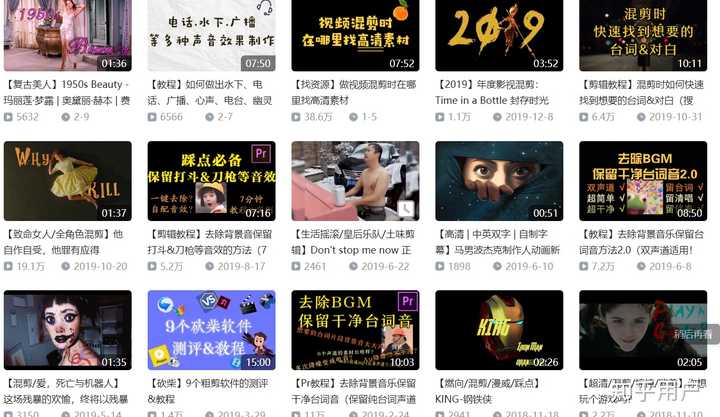This screenshot has width=720, height=417.
Task: Open the 水下、电话、广播声音效果 tutorial video
Action: tap(211, 35)
